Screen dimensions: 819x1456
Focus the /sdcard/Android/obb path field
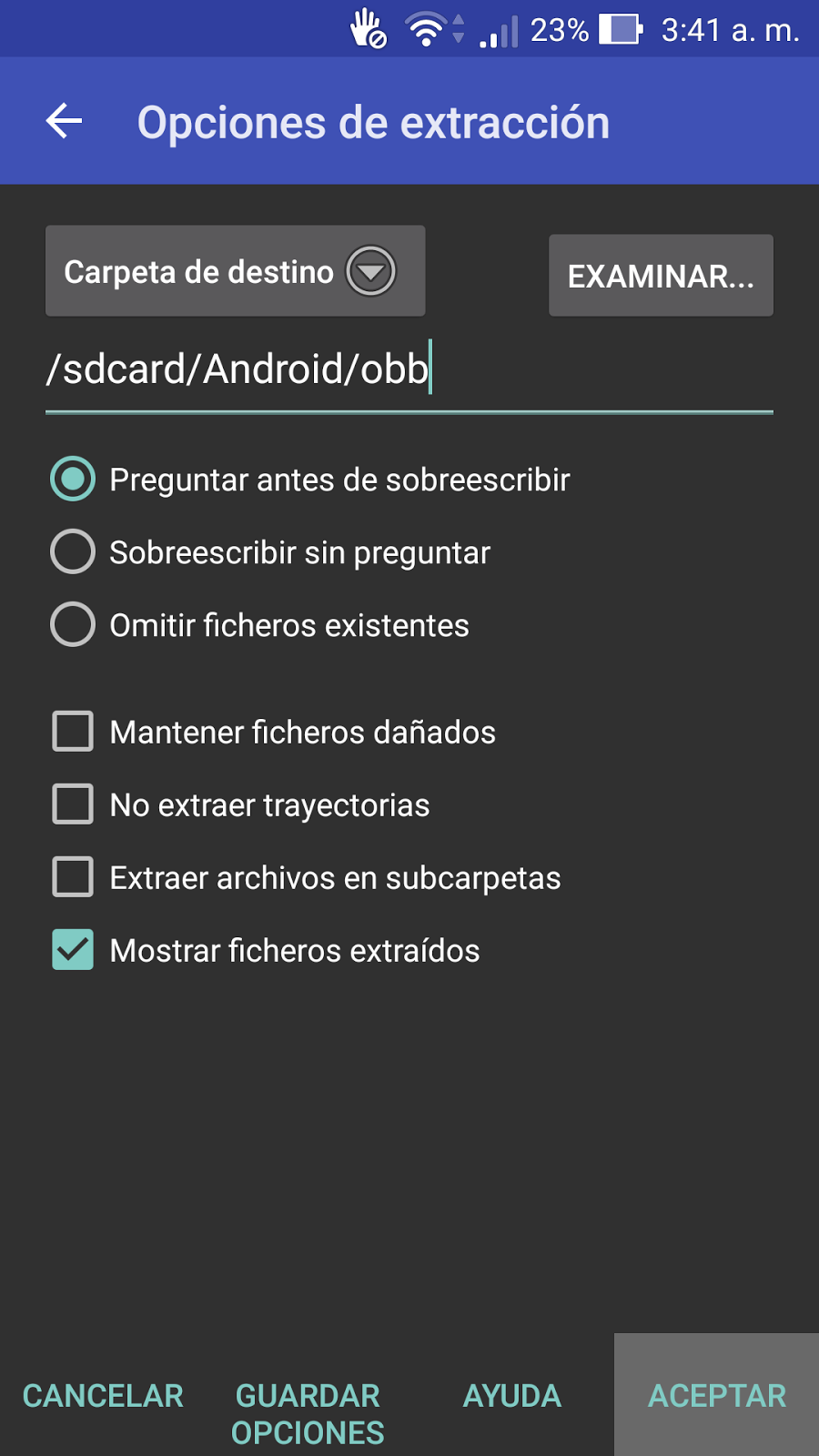(x=409, y=370)
